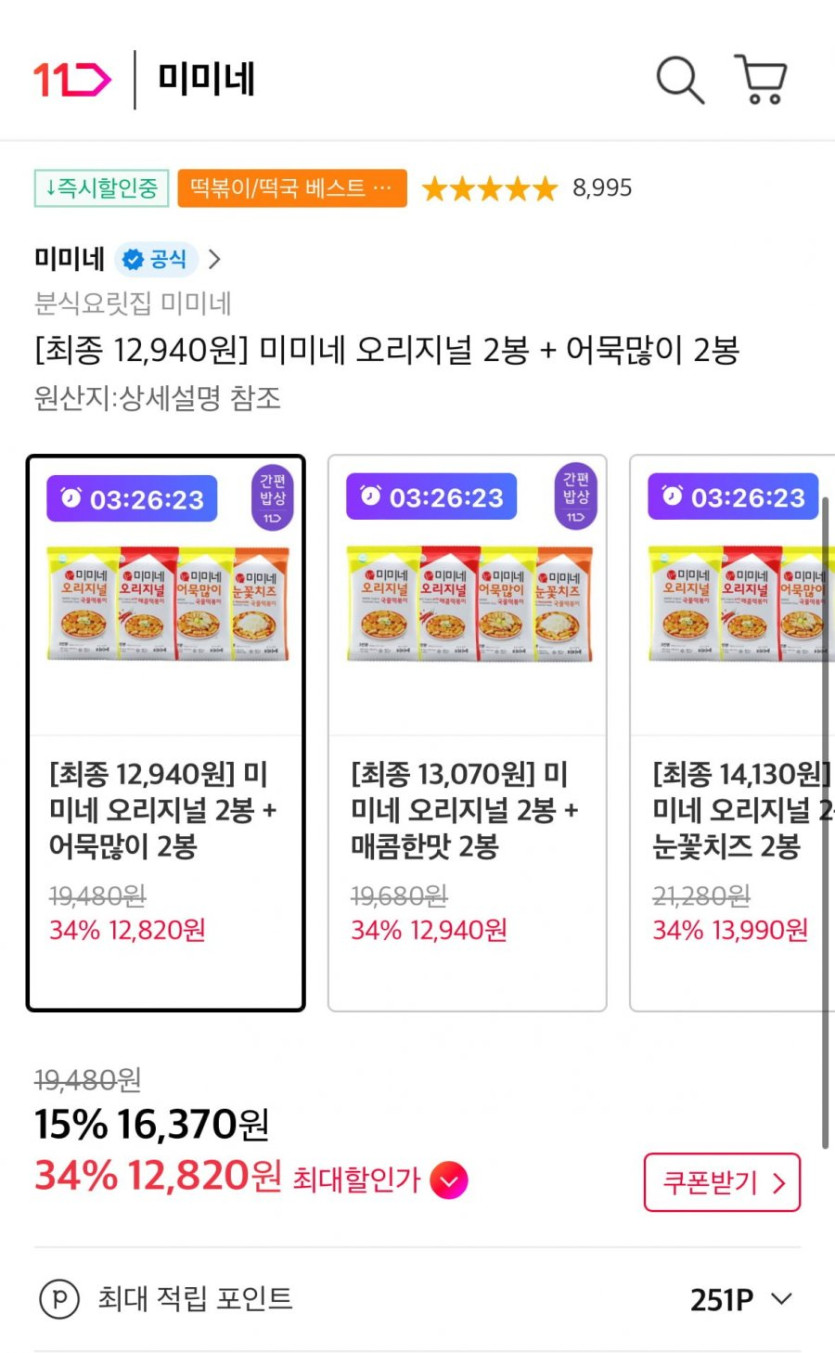Image resolution: width=835 pixels, height=1353 pixels.
Task: Expand 최대할인가 price details
Action: [449, 1181]
